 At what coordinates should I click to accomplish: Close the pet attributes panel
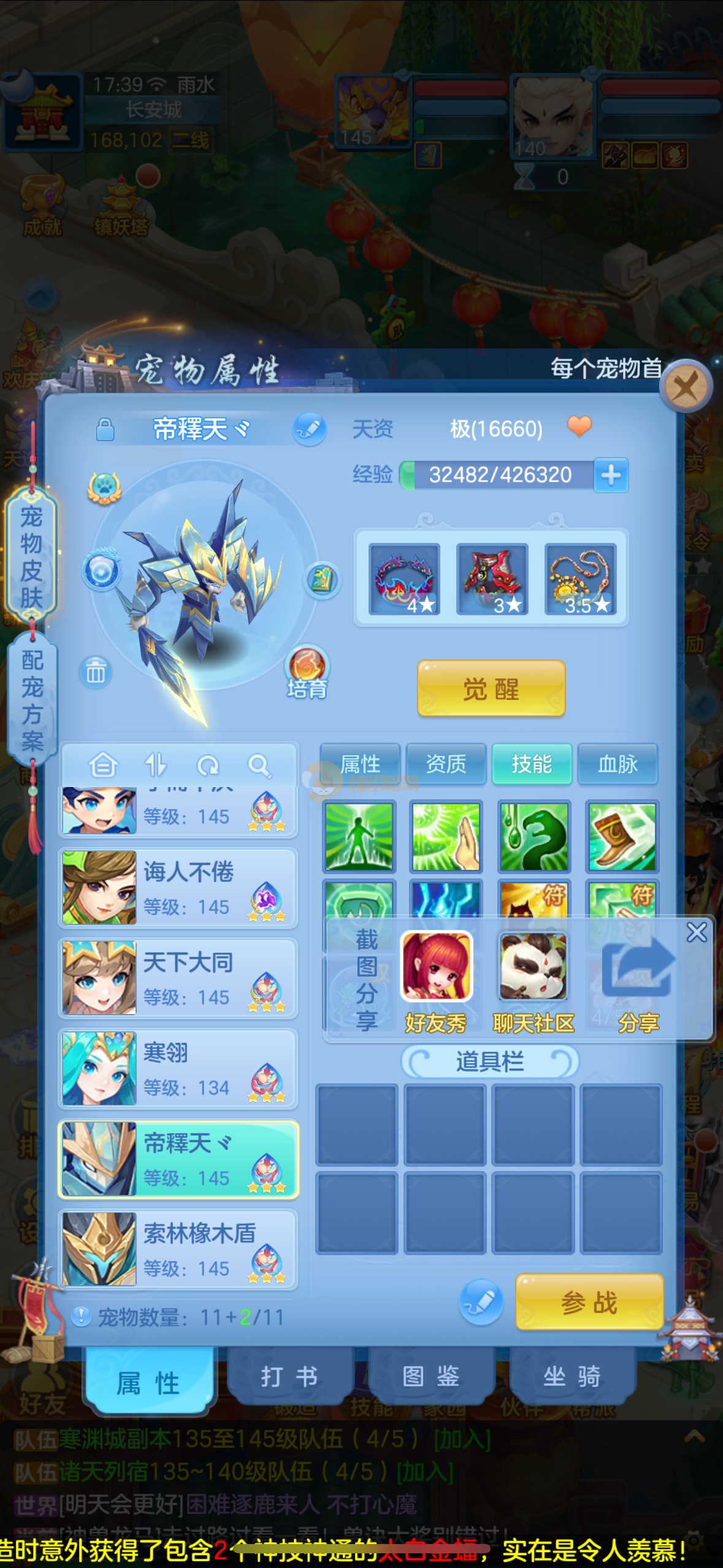pyautogui.click(x=685, y=386)
